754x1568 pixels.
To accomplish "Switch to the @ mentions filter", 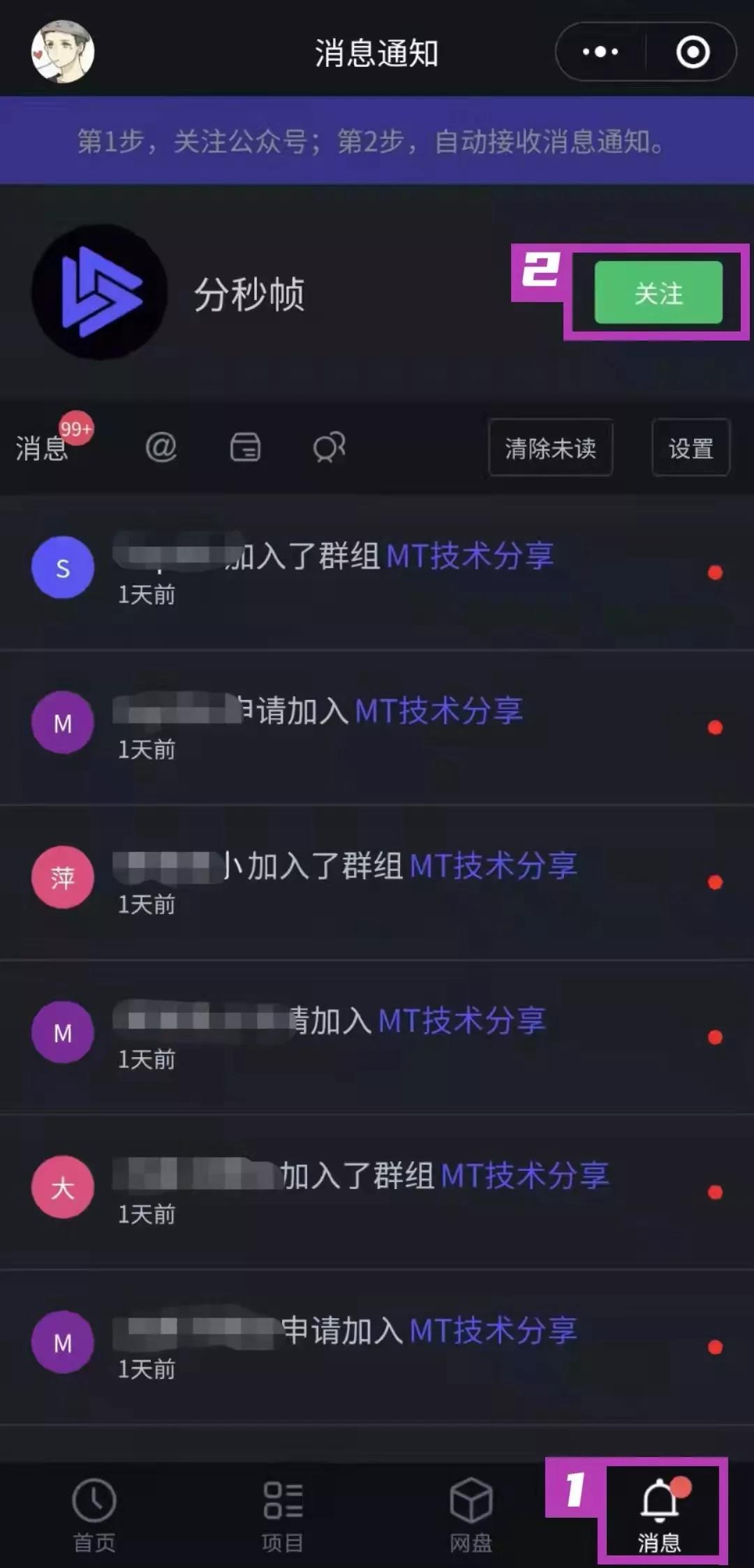I will click(161, 447).
